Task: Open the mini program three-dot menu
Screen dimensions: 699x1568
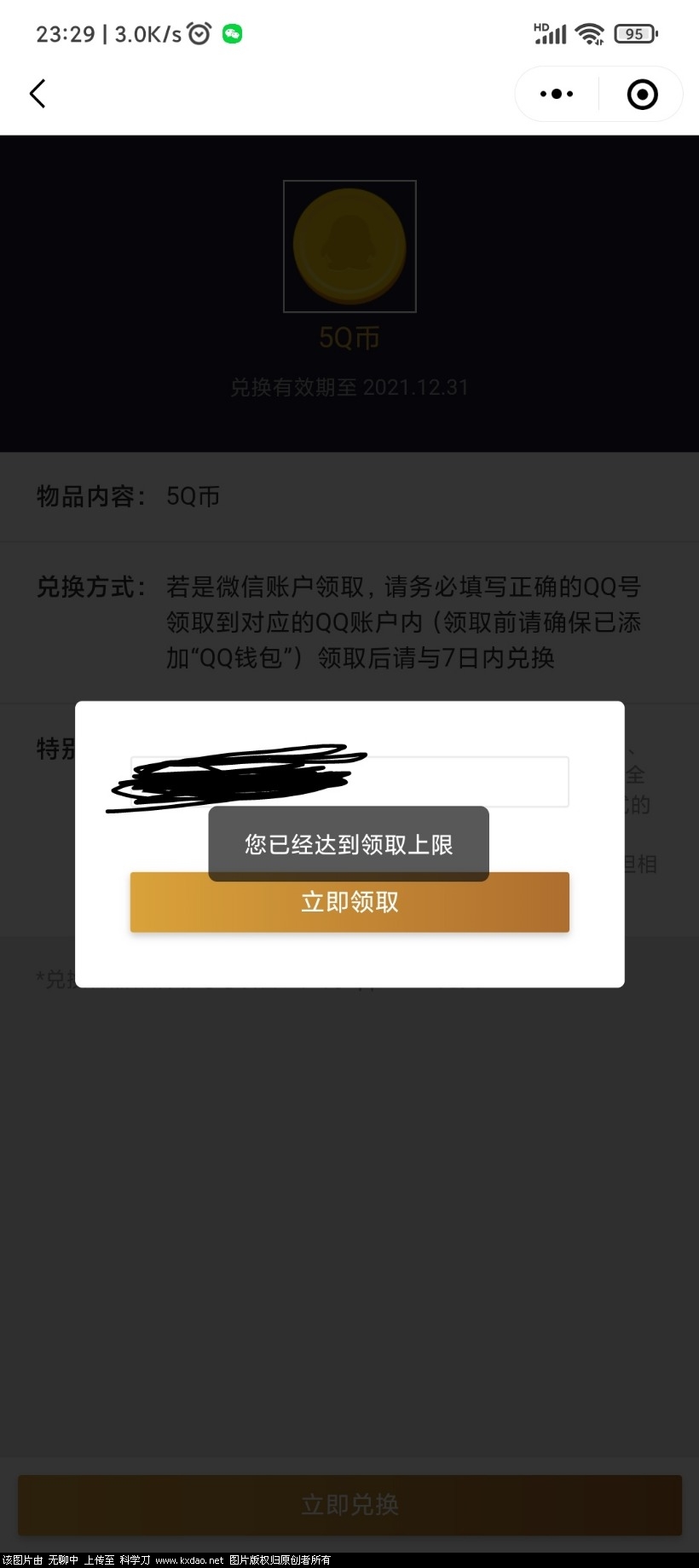Action: pyautogui.click(x=557, y=94)
